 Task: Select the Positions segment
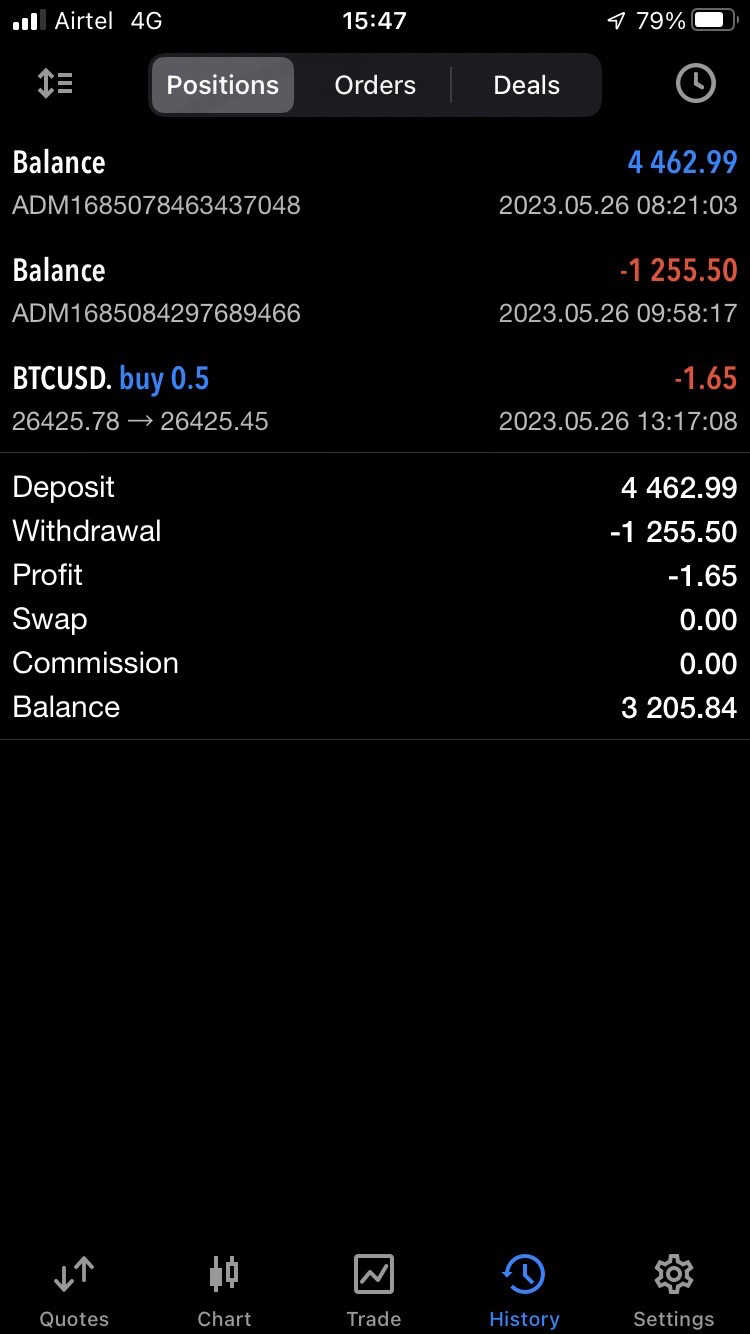pyautogui.click(x=222, y=85)
